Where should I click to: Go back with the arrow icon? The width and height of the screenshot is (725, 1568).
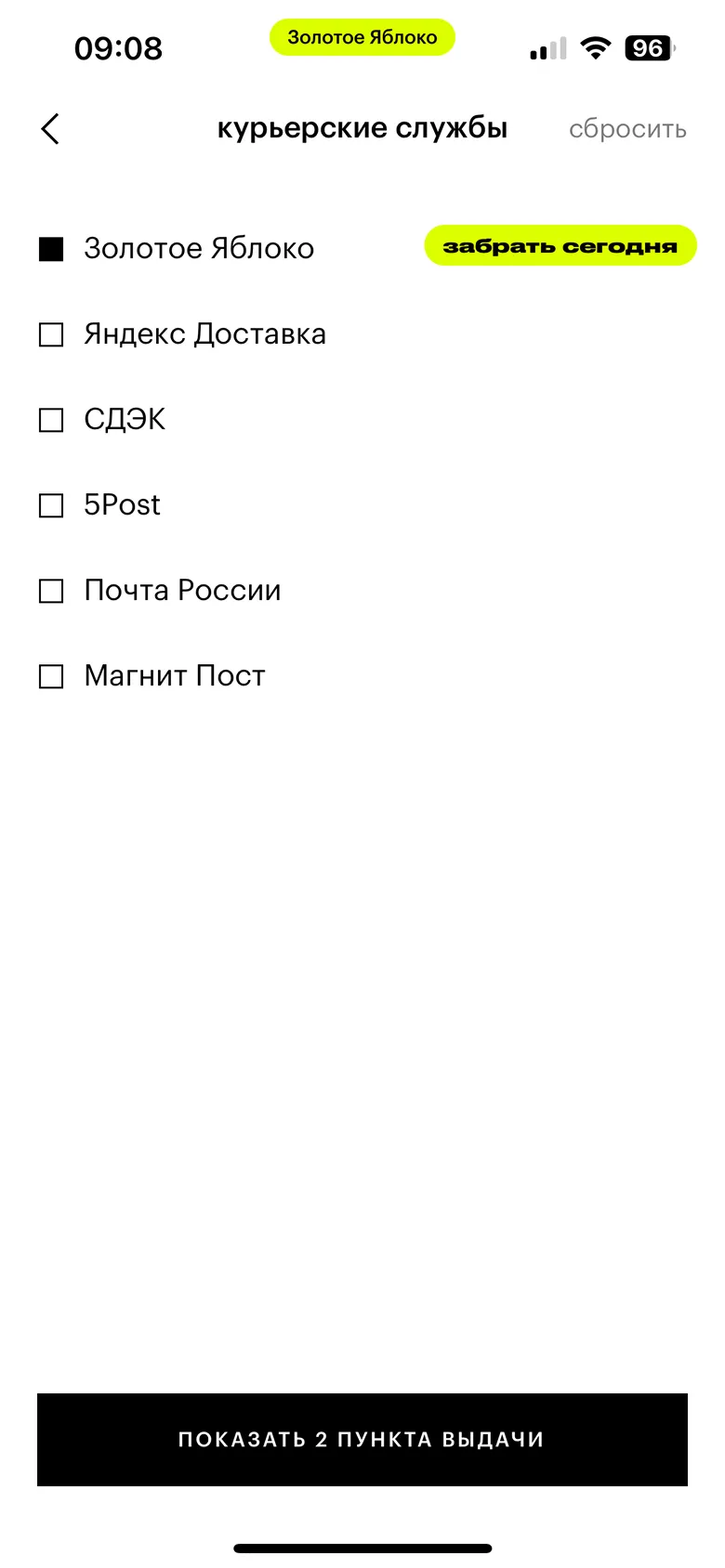click(50, 129)
